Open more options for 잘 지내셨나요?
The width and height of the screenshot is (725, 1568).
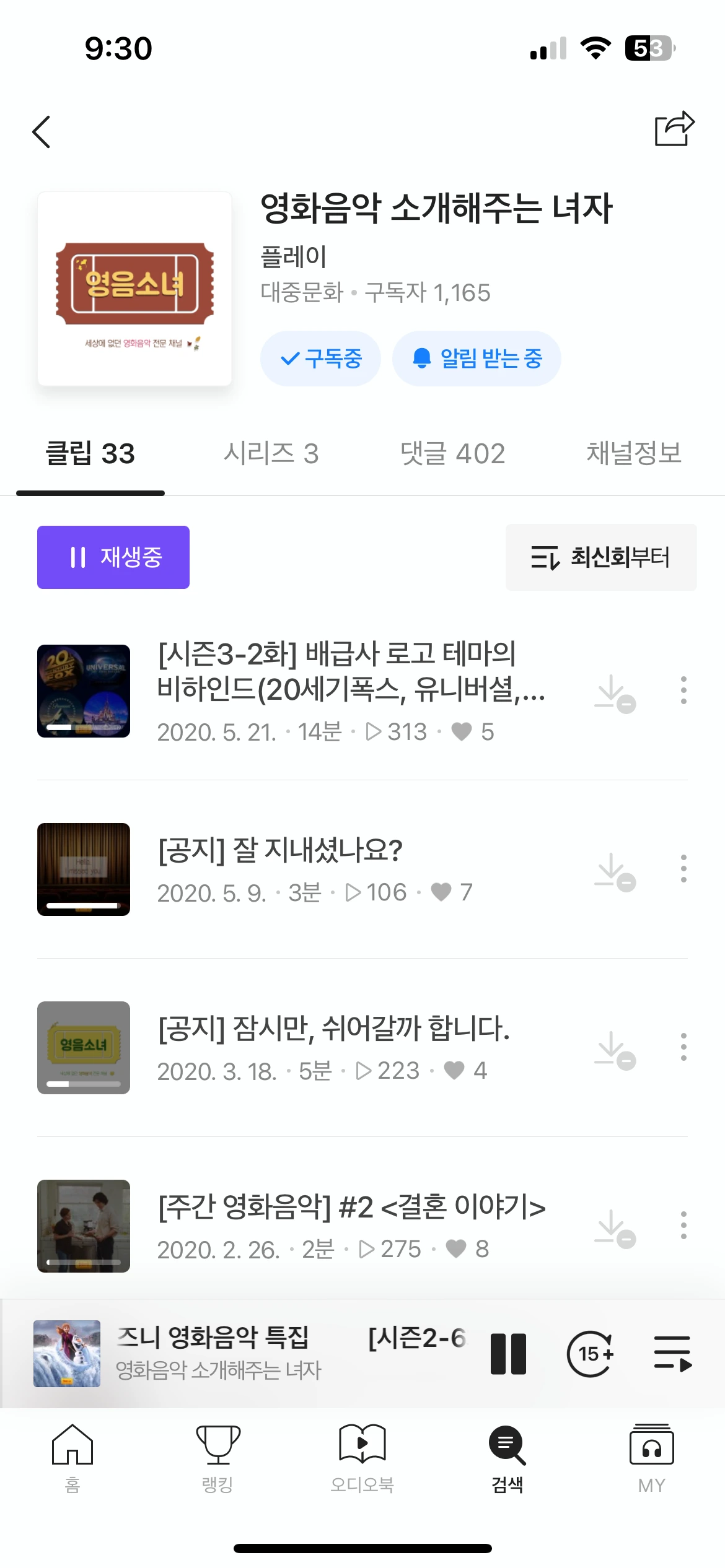(x=683, y=869)
